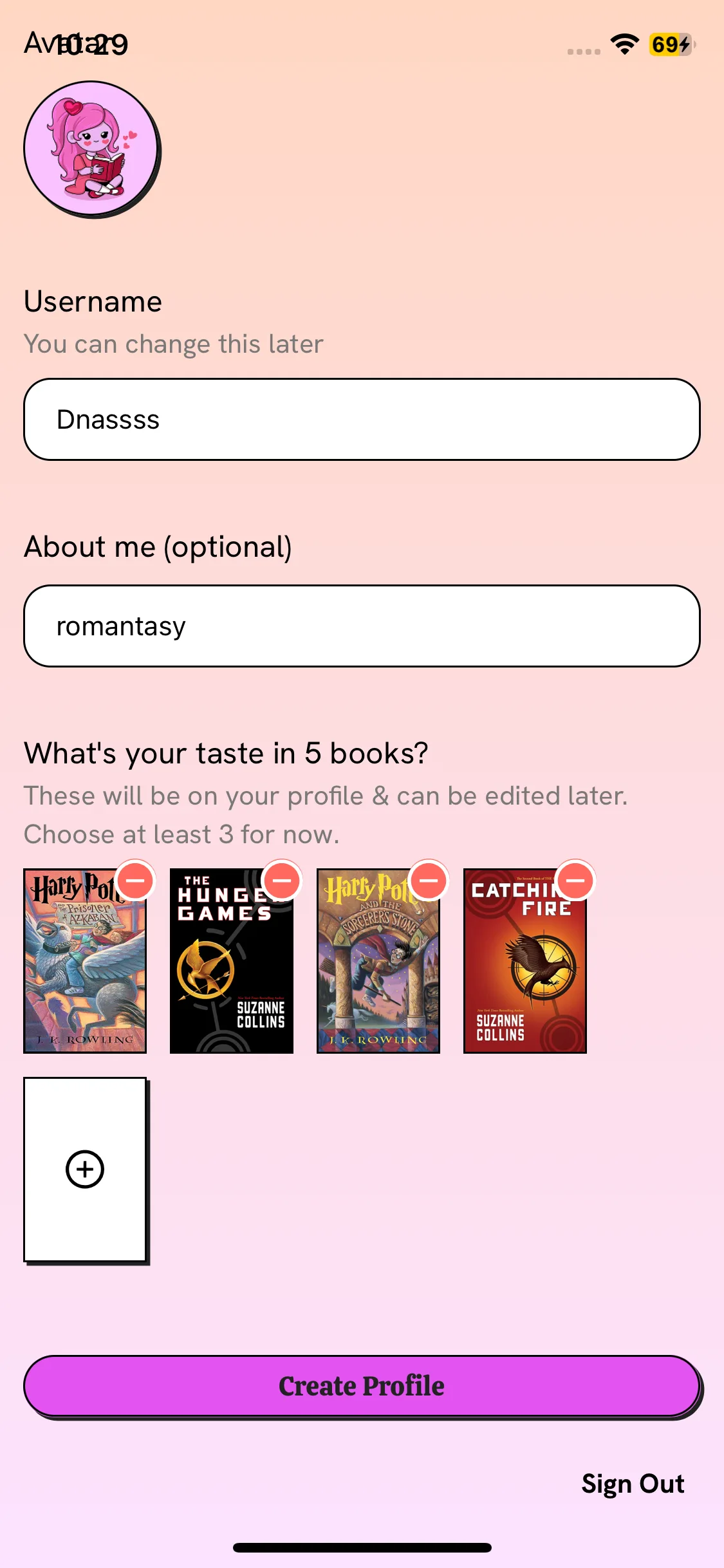Sign out of the account

coord(633,1484)
